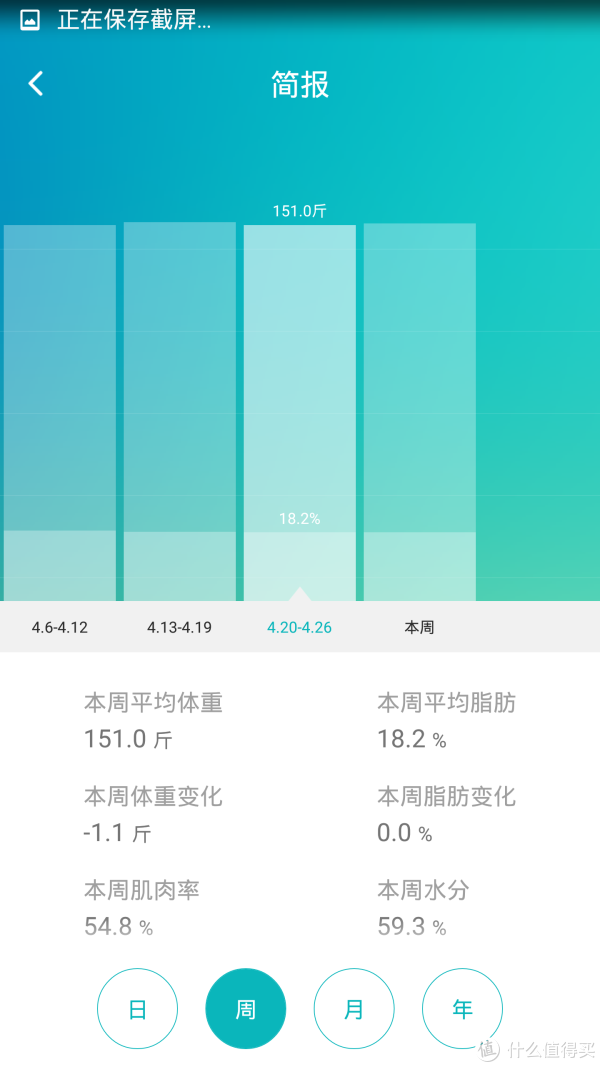600x1067 pixels.
Task: Go back from the 简报 screen
Action: tap(36, 84)
